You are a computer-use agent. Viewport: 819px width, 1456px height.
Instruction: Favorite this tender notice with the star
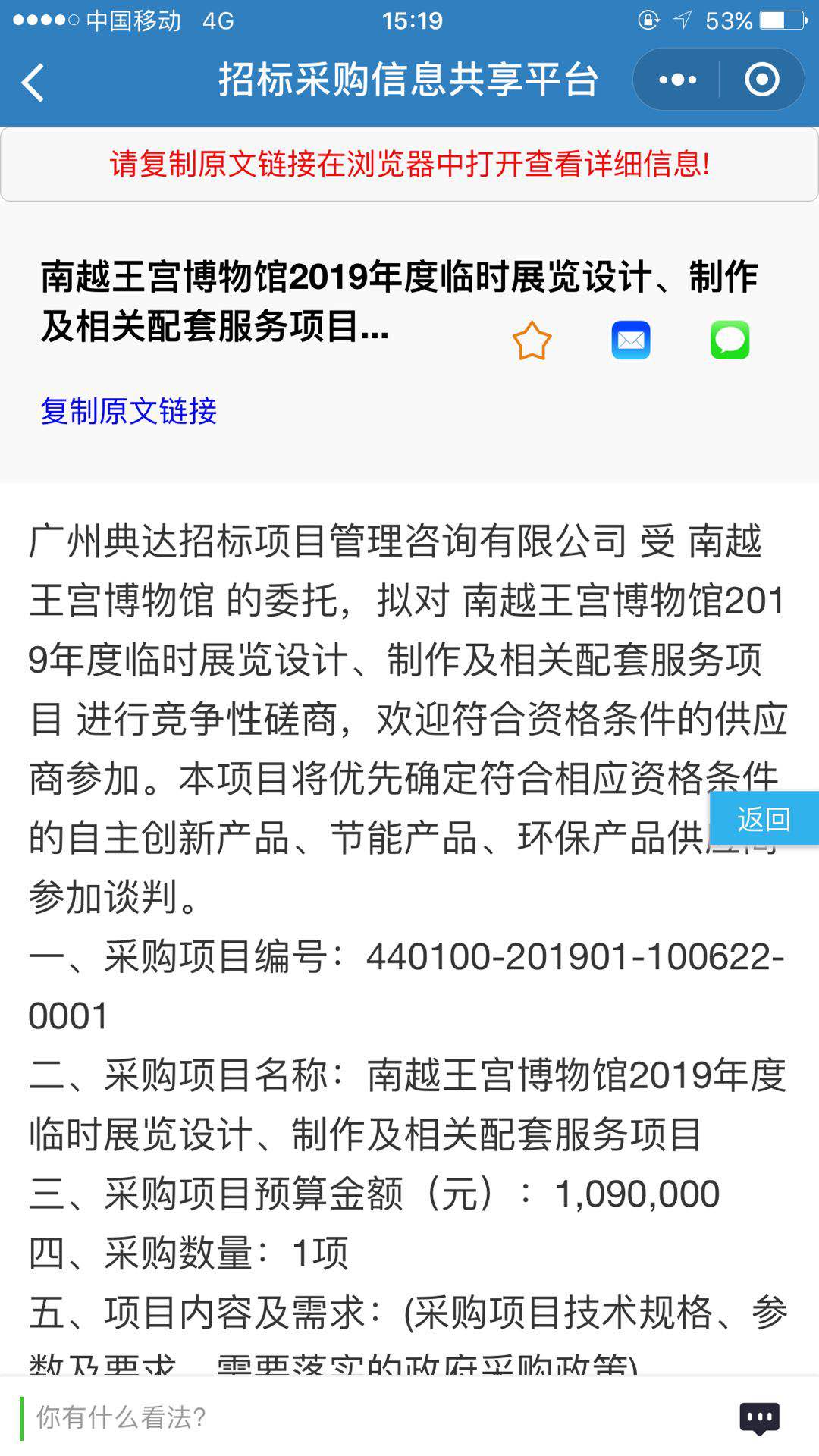pyautogui.click(x=532, y=340)
